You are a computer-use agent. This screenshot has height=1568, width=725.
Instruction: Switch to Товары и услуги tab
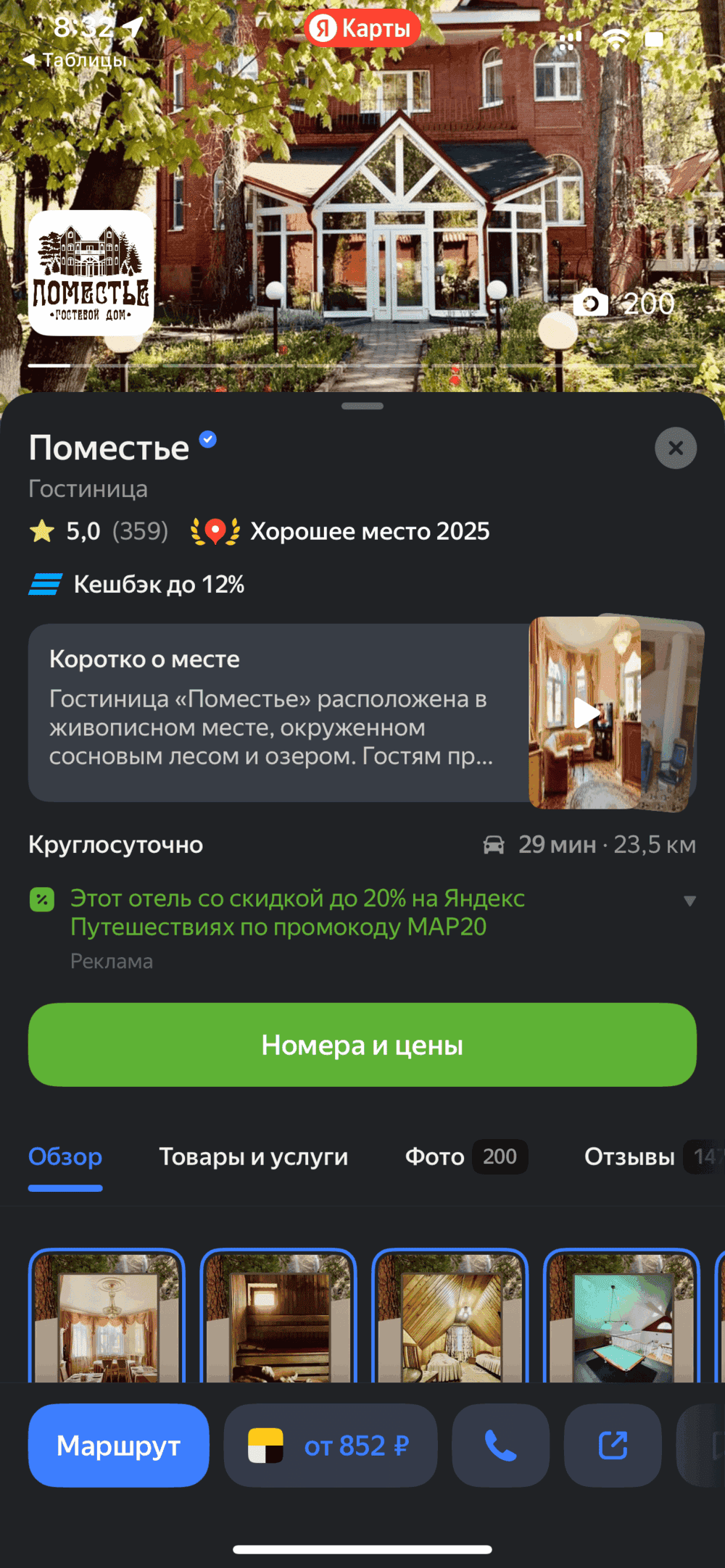coord(253,1156)
